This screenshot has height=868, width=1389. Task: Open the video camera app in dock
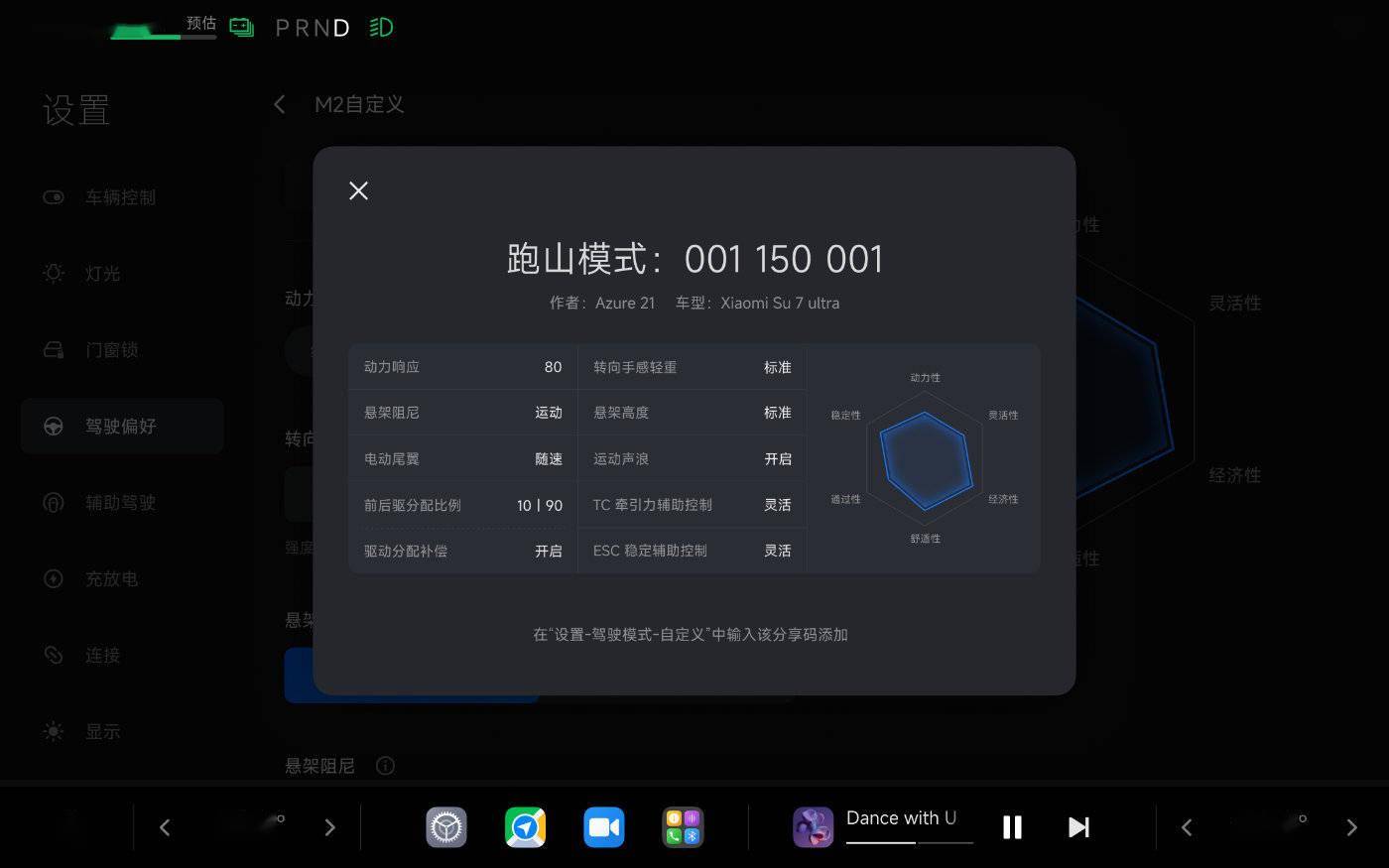click(603, 827)
